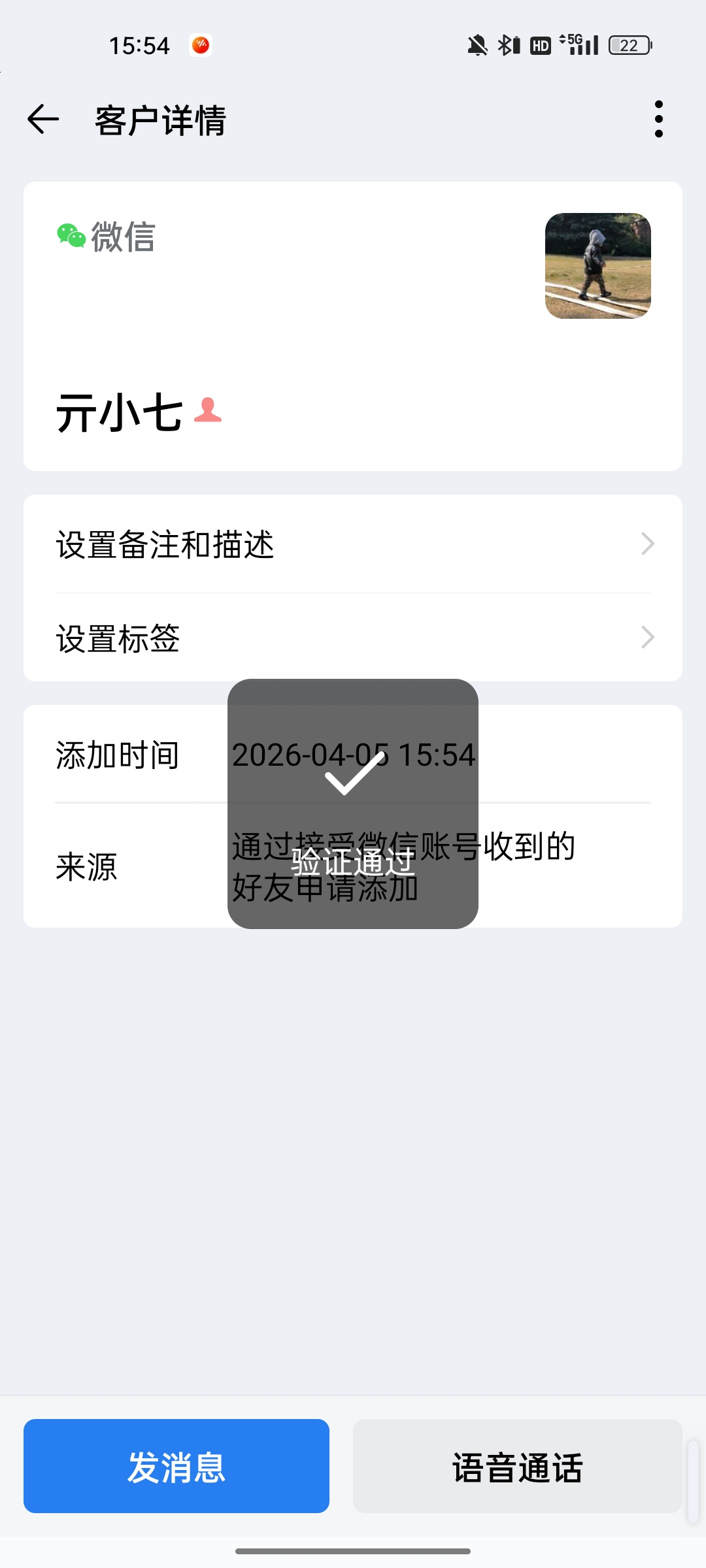Image resolution: width=706 pixels, height=1568 pixels.
Task: Start a 语音通话 with the customer
Action: [x=517, y=1466]
